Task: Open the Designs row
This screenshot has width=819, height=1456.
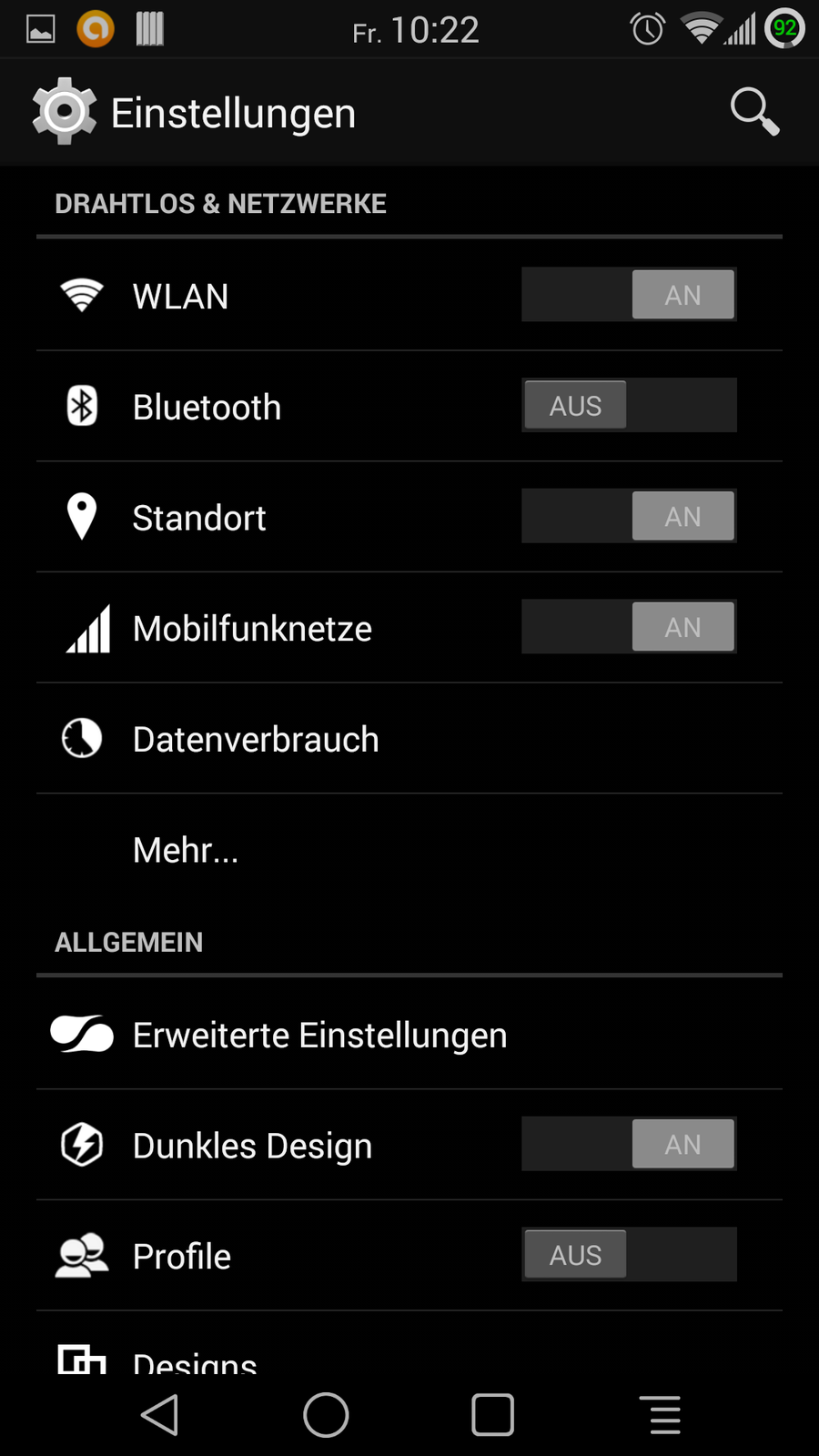Action: point(195,1360)
